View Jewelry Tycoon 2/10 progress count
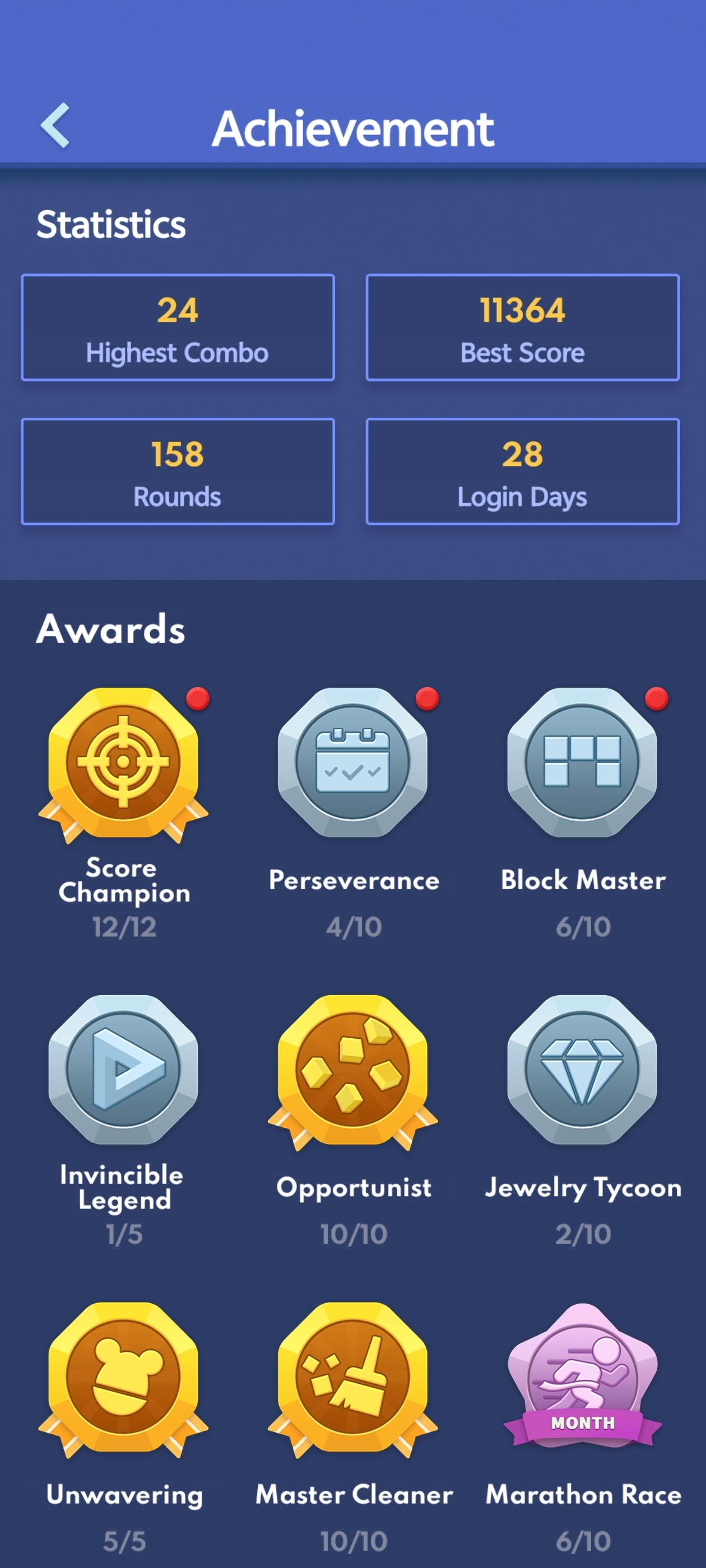This screenshot has height=1568, width=706. click(583, 1233)
